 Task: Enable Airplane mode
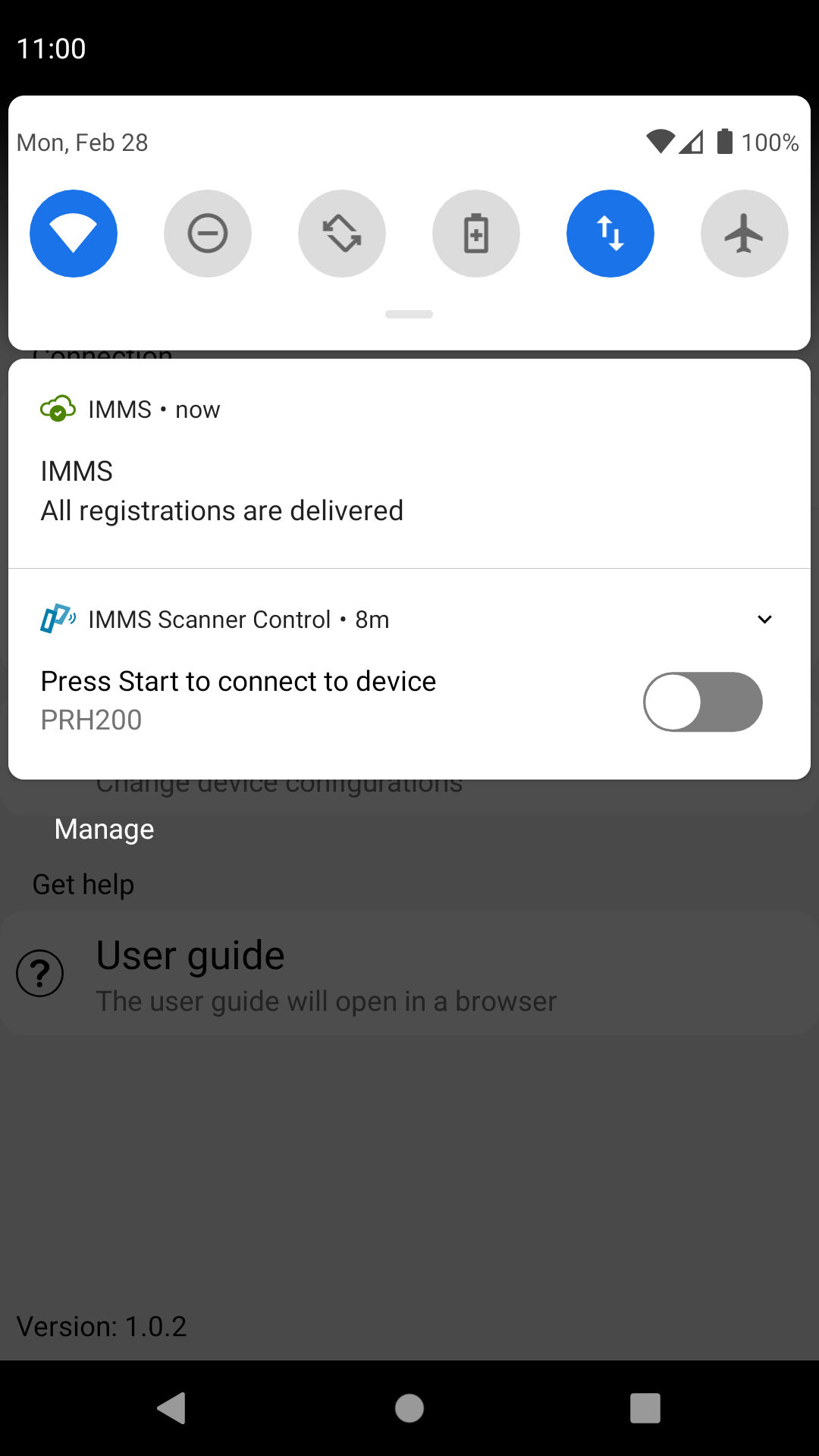(x=744, y=234)
